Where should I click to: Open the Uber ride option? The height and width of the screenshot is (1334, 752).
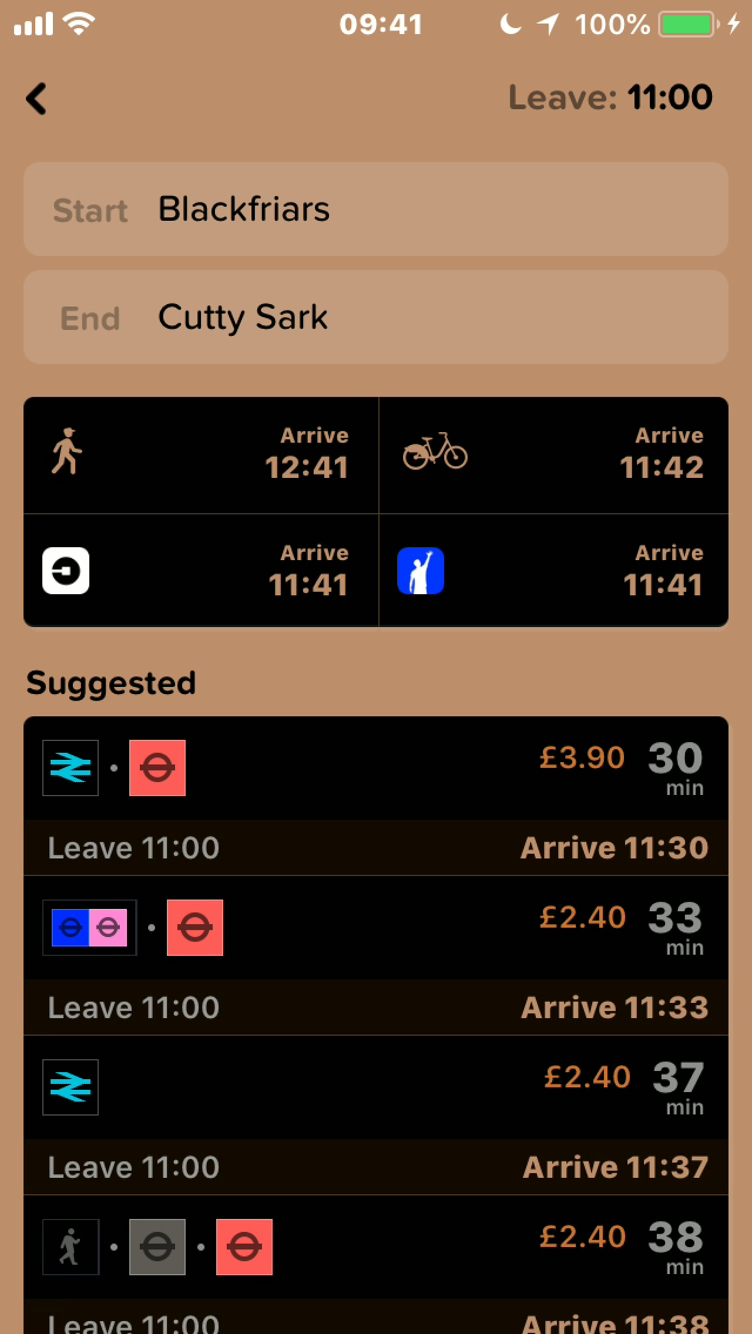[x=66, y=570]
